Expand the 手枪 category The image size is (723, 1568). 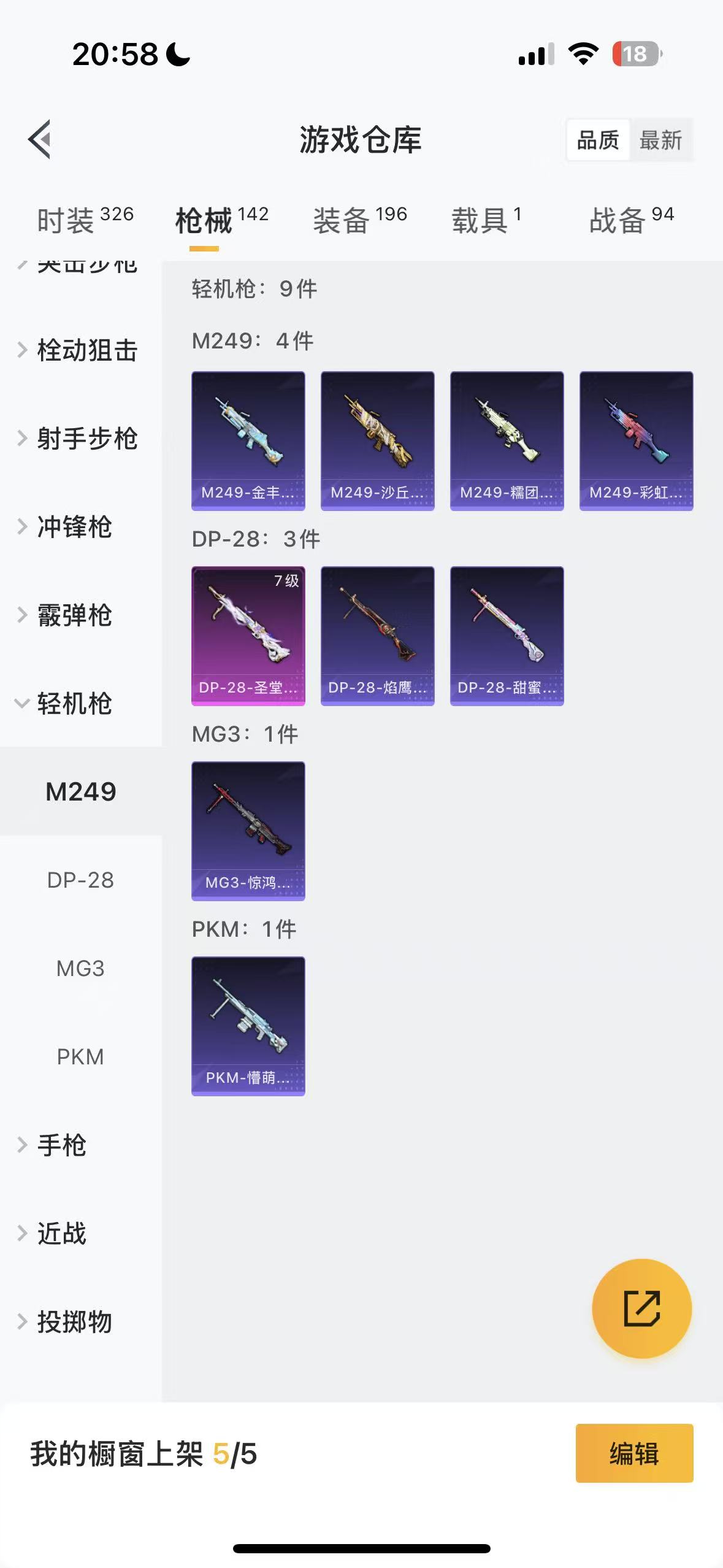[61, 1145]
